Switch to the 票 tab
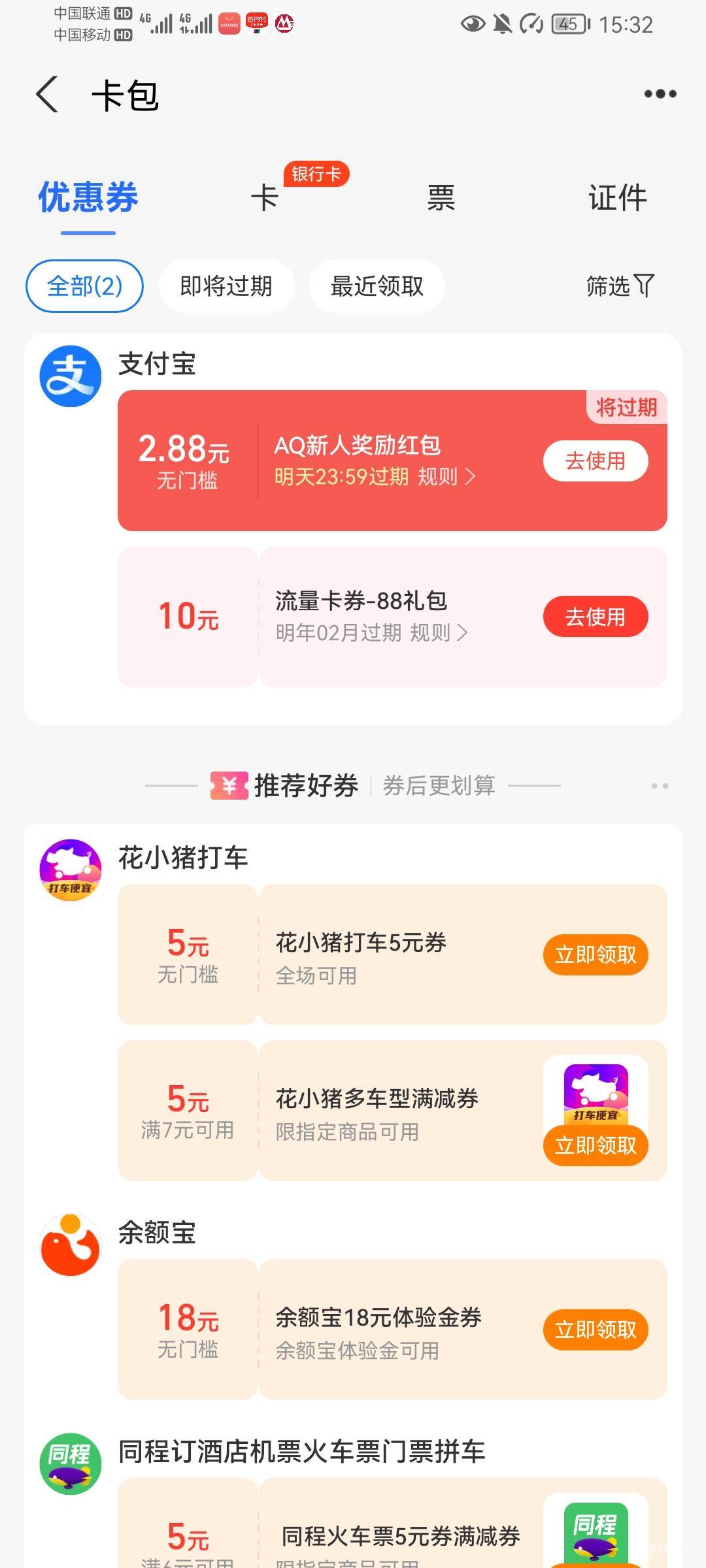This screenshot has height=1568, width=706. [x=441, y=197]
